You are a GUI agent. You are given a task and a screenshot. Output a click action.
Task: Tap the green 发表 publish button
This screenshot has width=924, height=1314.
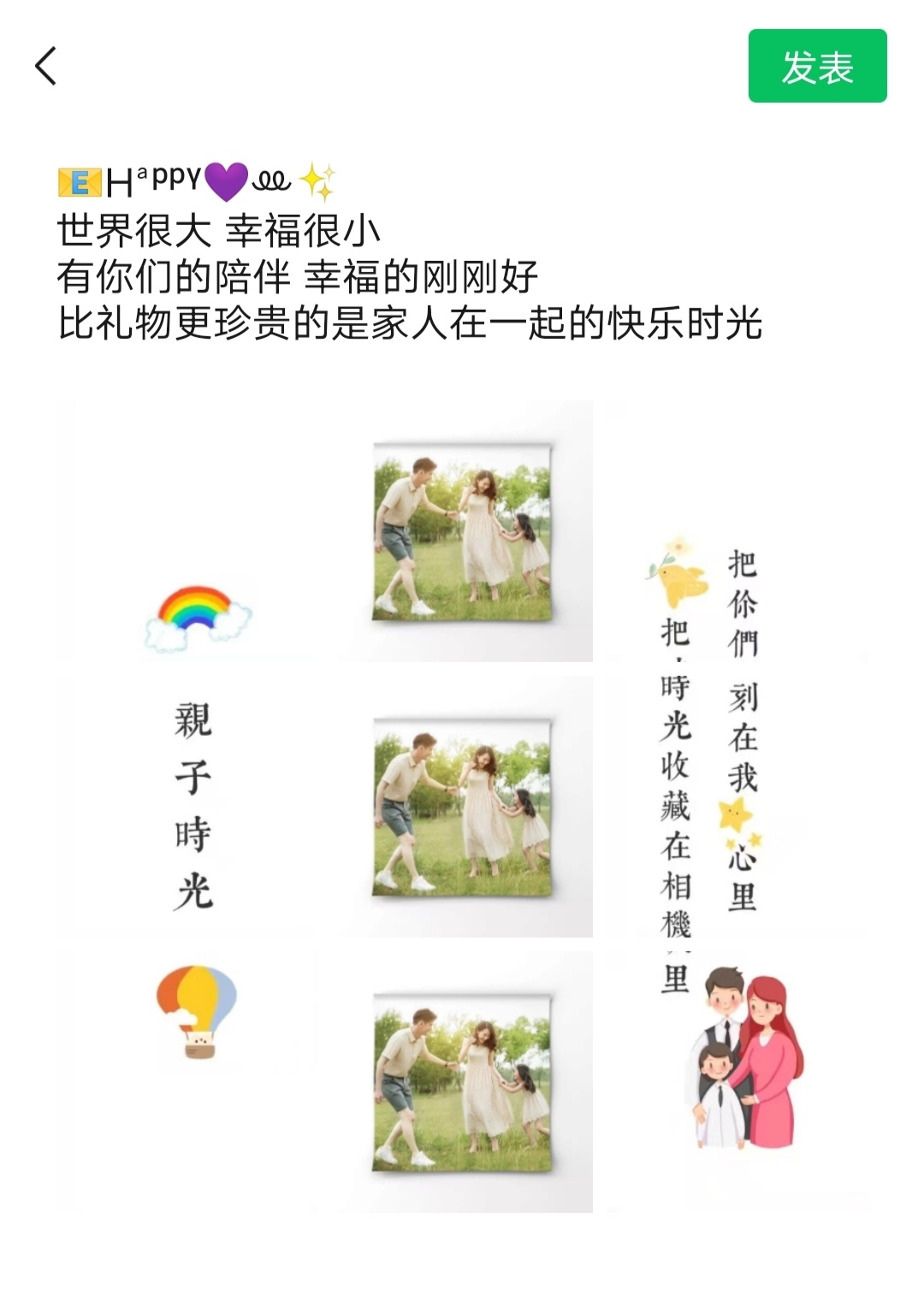[817, 66]
